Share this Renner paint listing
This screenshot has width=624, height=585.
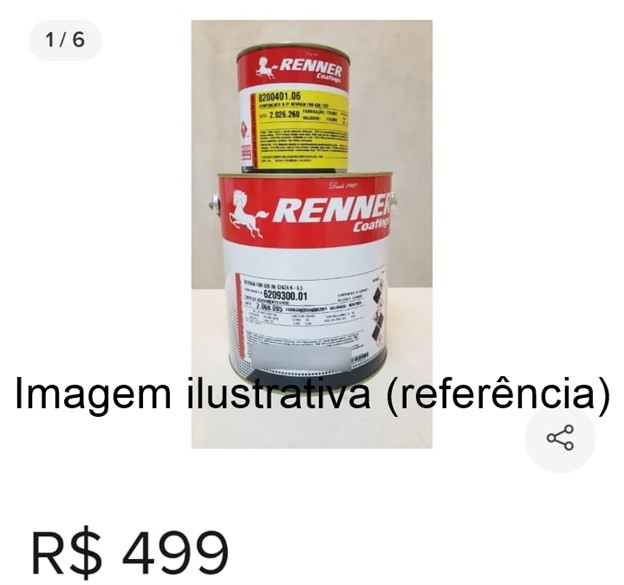(560, 438)
